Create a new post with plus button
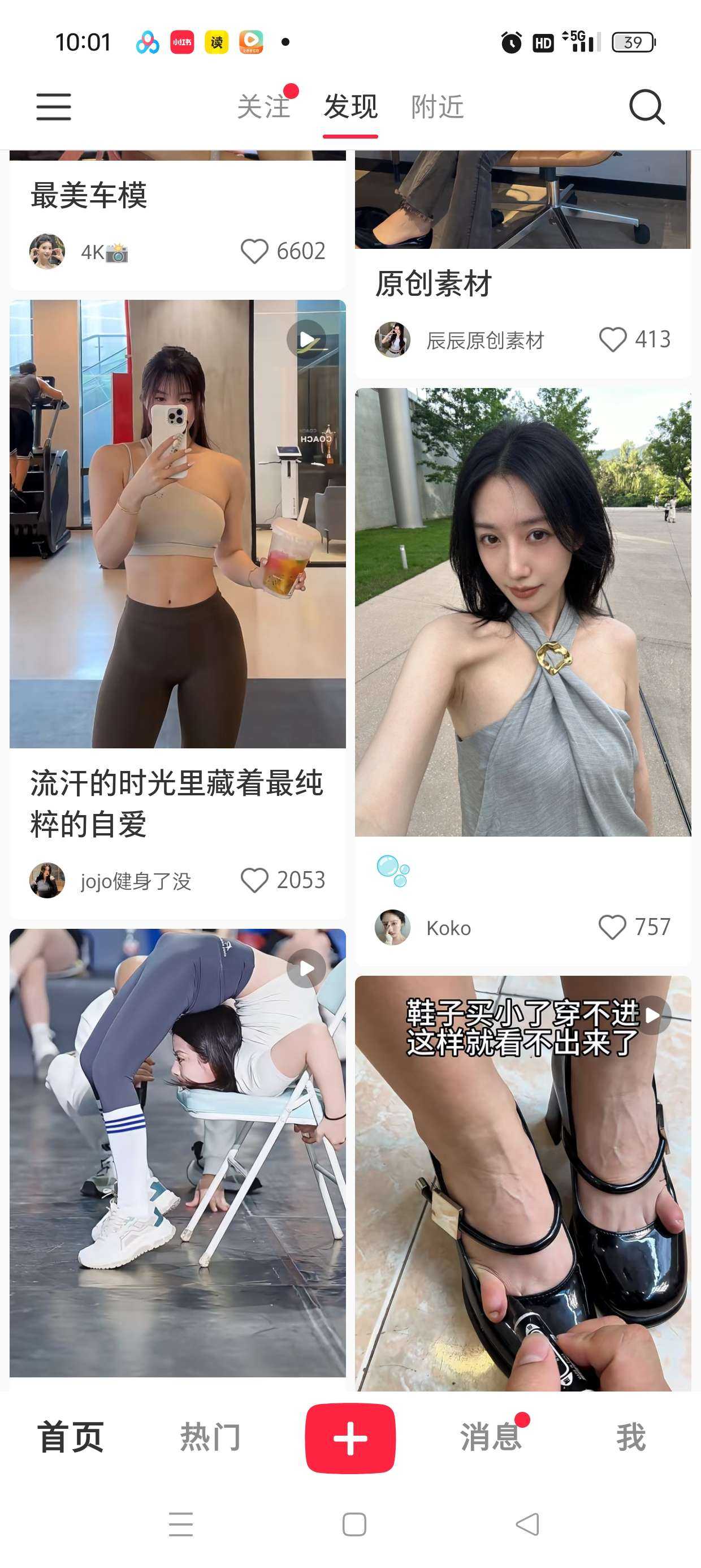The height and width of the screenshot is (1568, 701). point(350,1438)
